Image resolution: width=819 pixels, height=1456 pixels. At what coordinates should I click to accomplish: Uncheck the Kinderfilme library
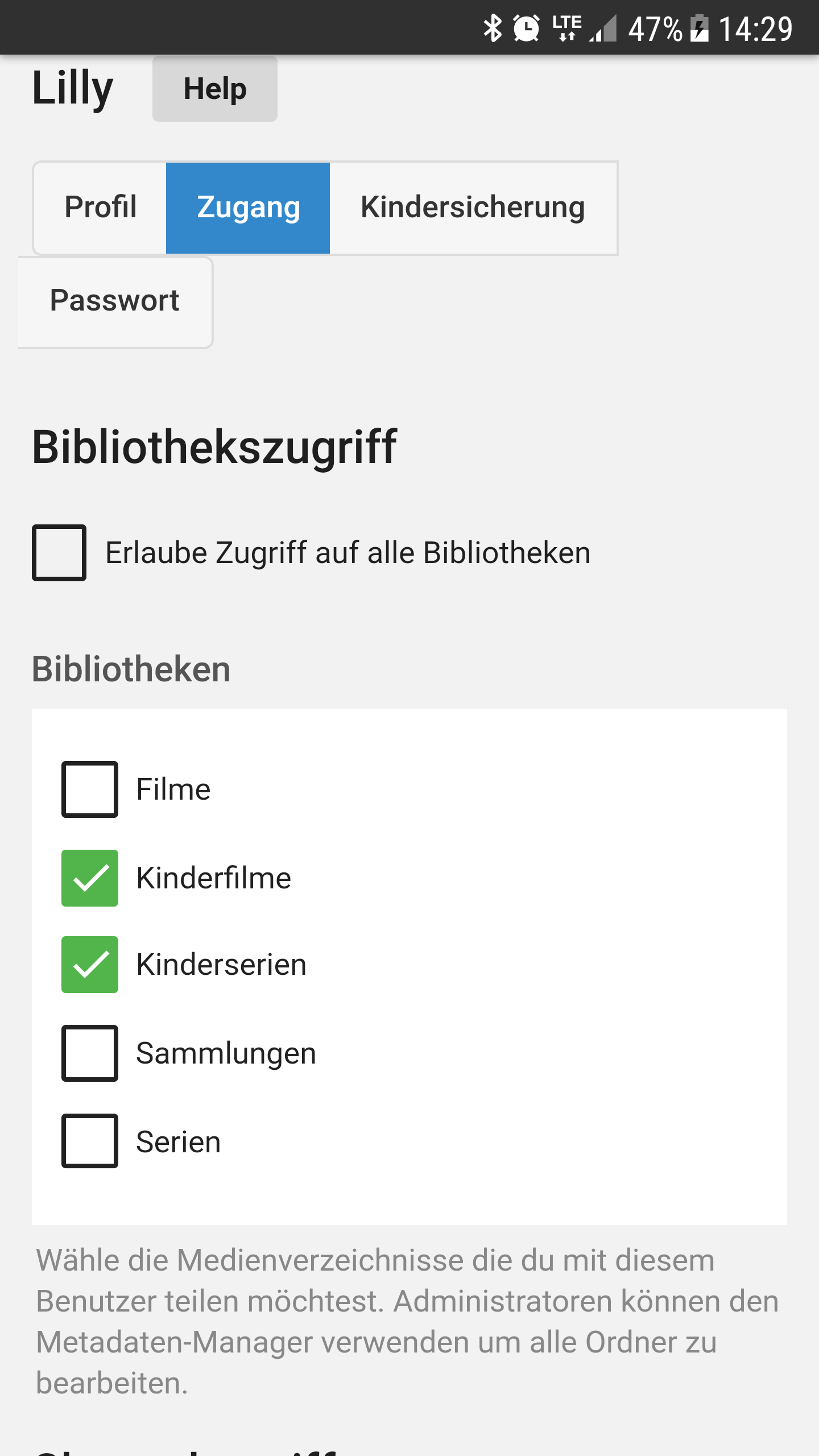click(x=90, y=878)
